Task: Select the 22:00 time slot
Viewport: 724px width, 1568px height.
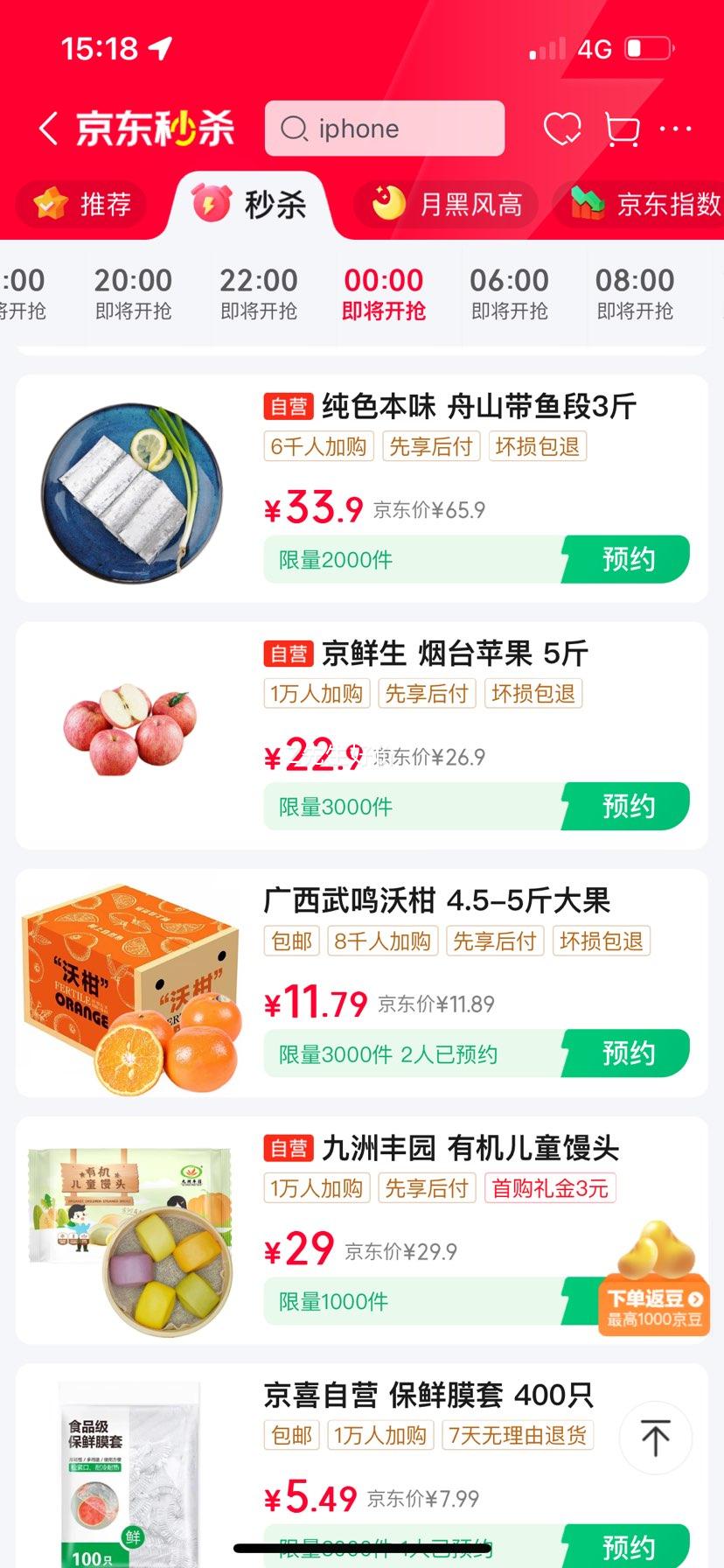Action: coord(259,293)
